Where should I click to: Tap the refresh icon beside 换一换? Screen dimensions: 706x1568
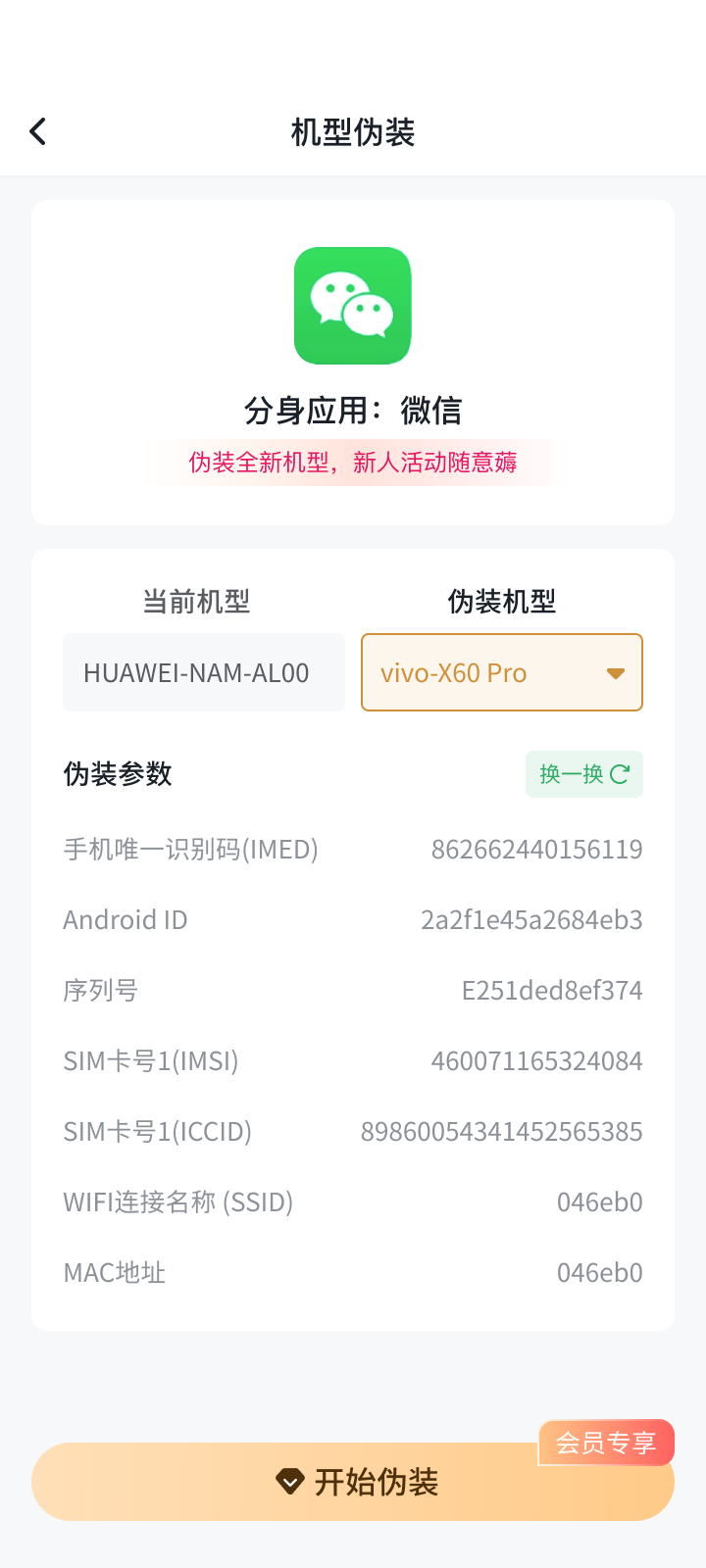[618, 774]
